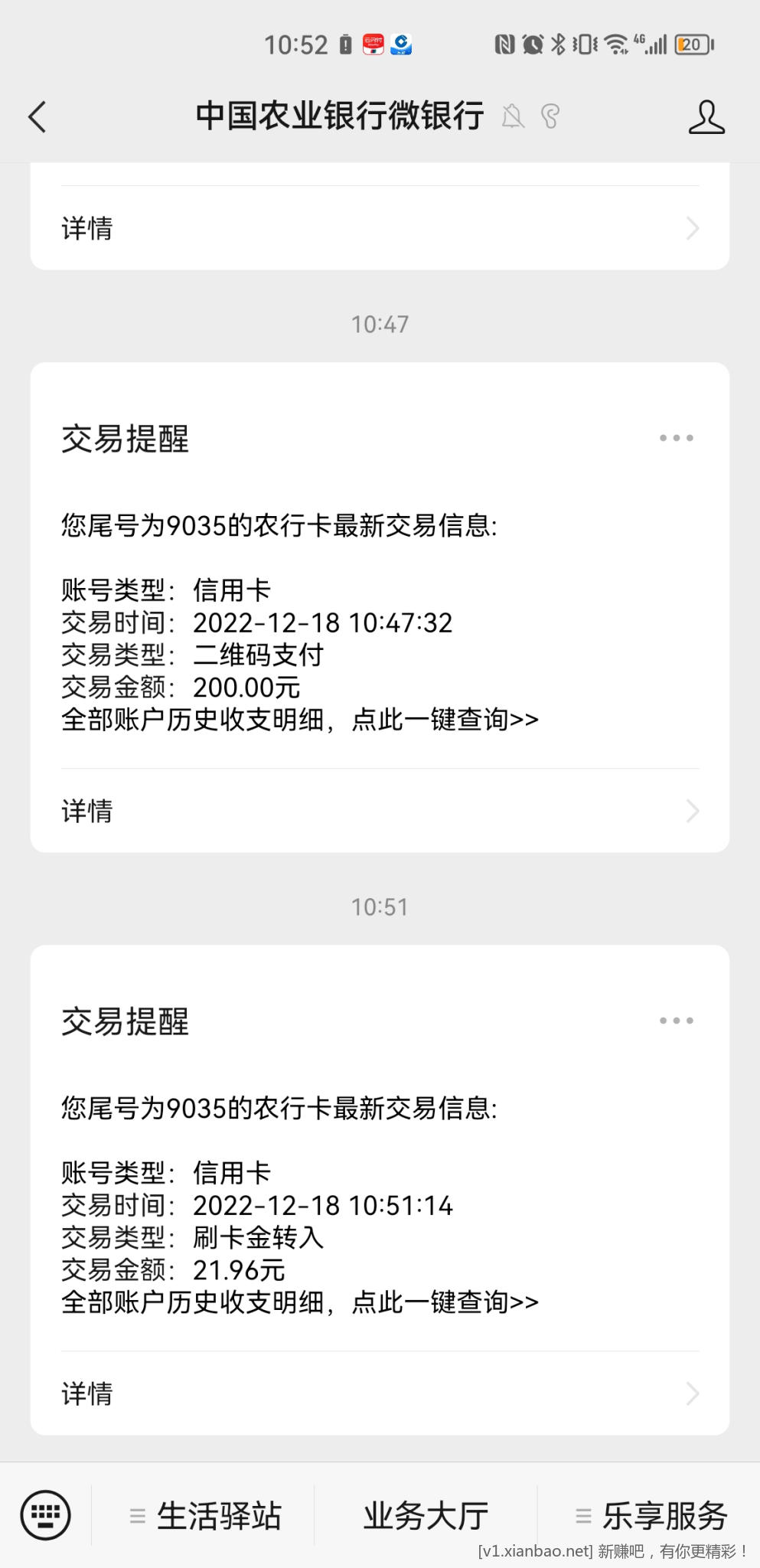Open the account profile icon
The height and width of the screenshot is (1568, 760).
pyautogui.click(x=706, y=117)
